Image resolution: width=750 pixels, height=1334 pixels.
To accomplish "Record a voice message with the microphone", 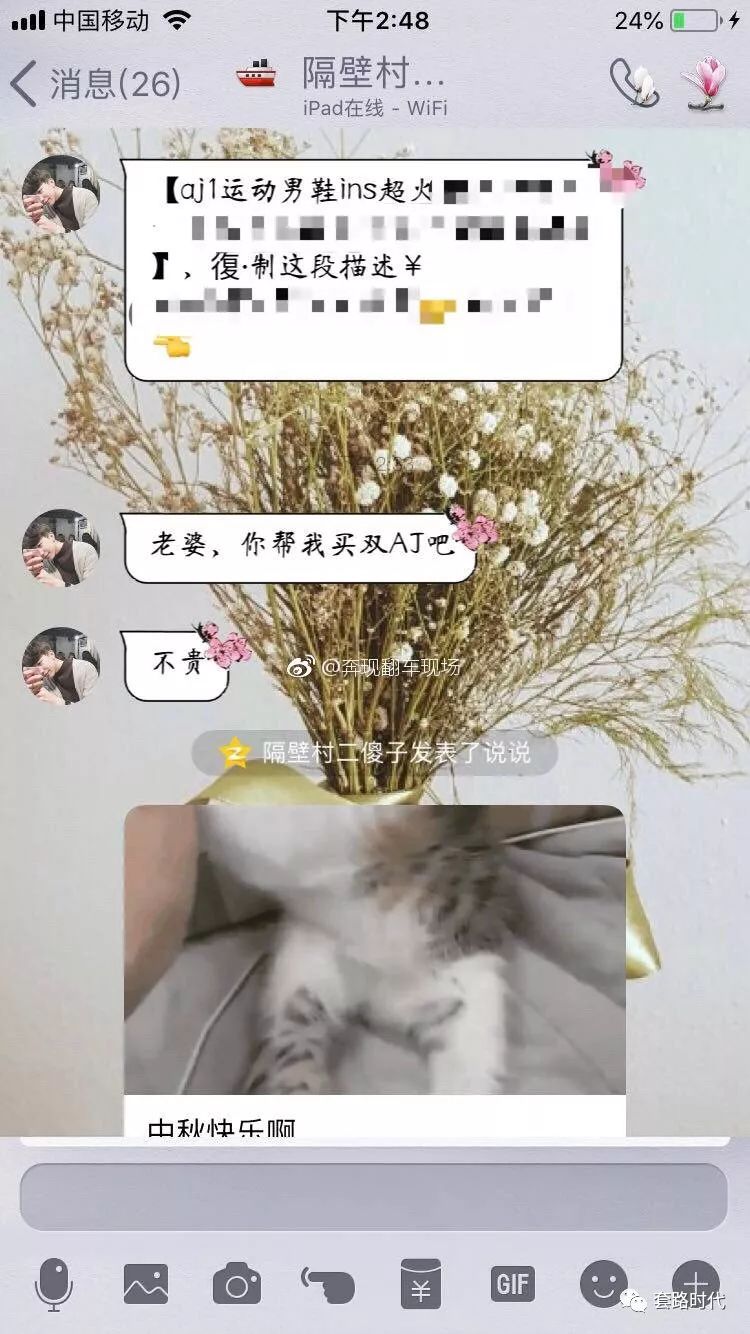I will [x=54, y=1283].
